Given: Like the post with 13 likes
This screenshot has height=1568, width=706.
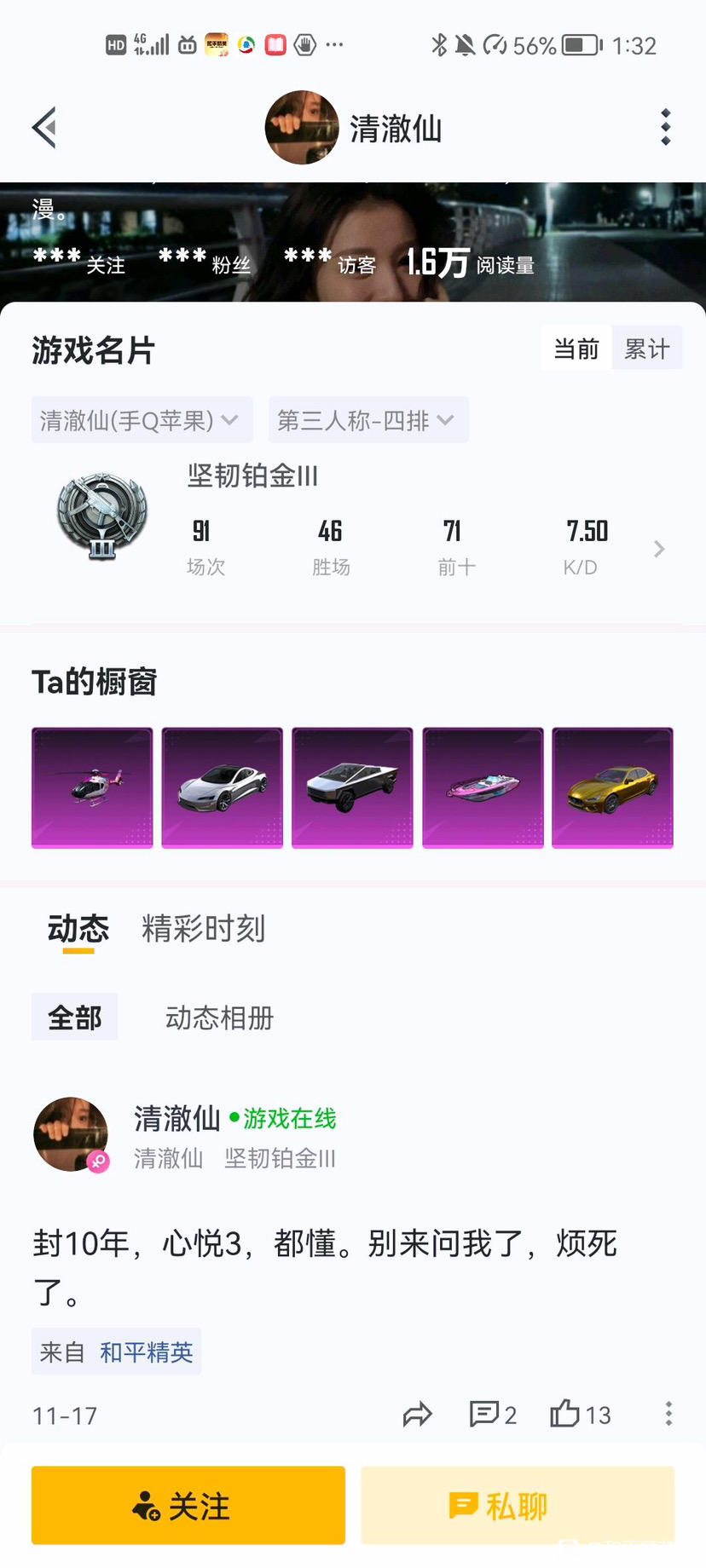Looking at the screenshot, I should [x=580, y=1415].
